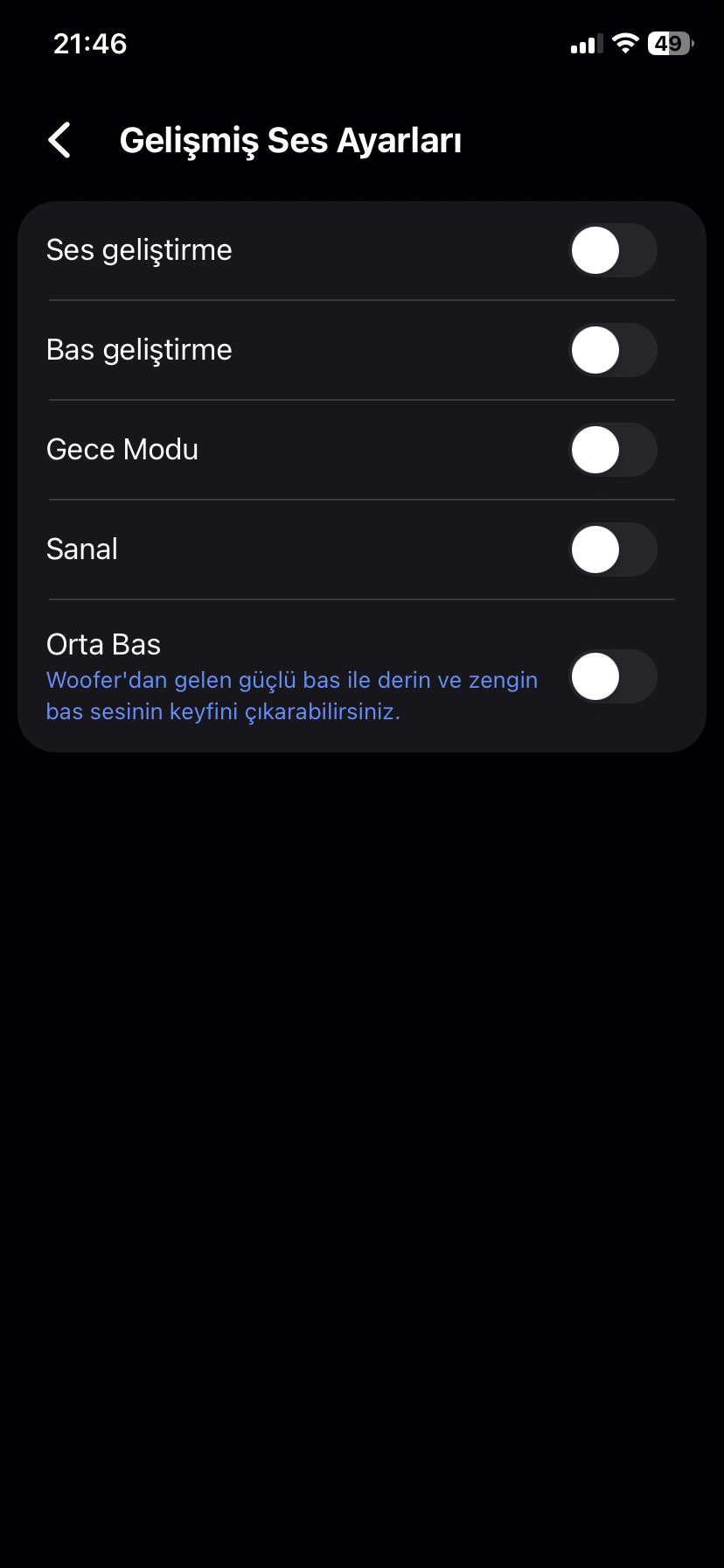Go back from Gelişmiş Ses Ayarları

coord(59,140)
